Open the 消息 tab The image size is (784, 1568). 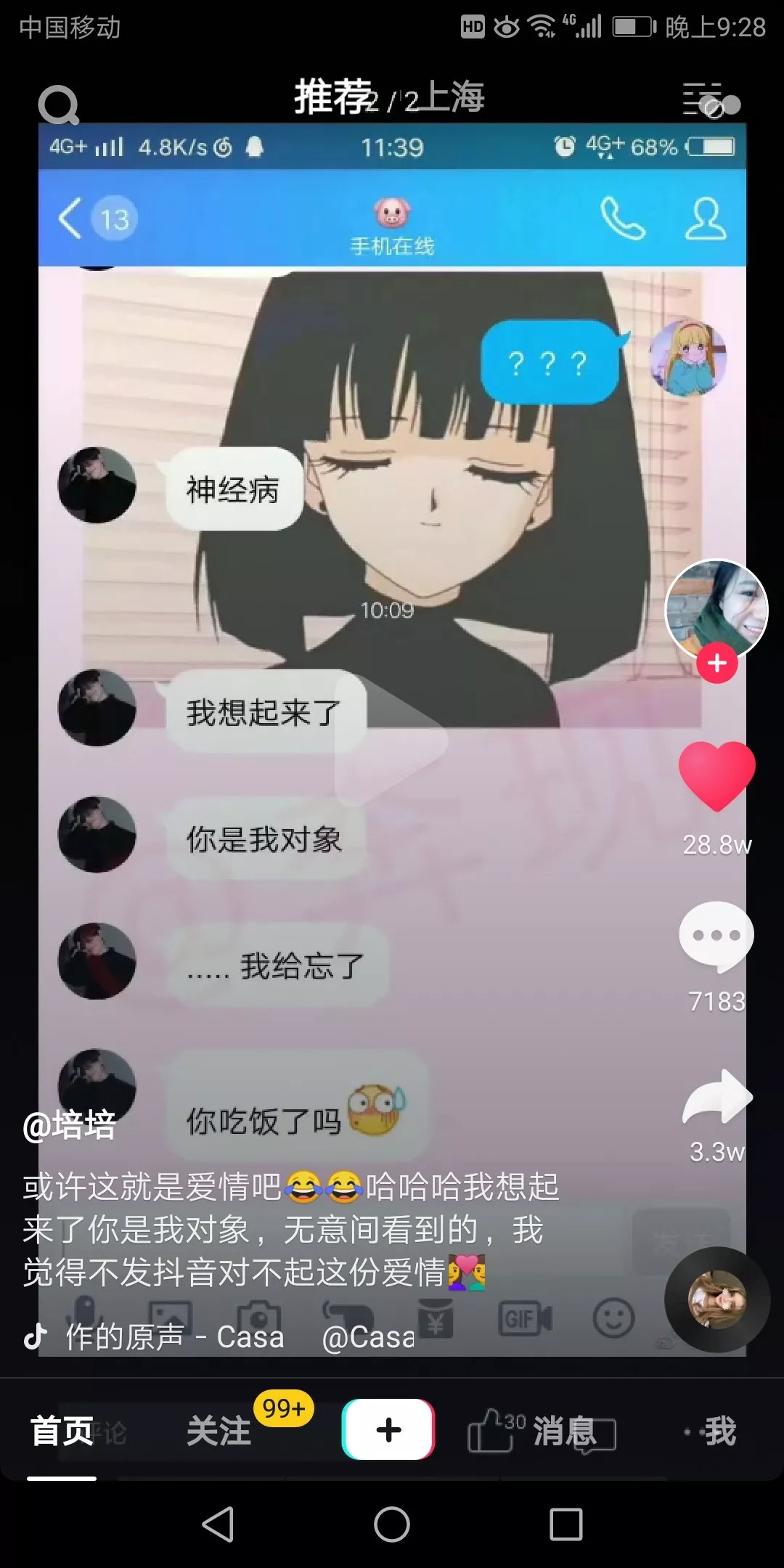pos(564,1432)
